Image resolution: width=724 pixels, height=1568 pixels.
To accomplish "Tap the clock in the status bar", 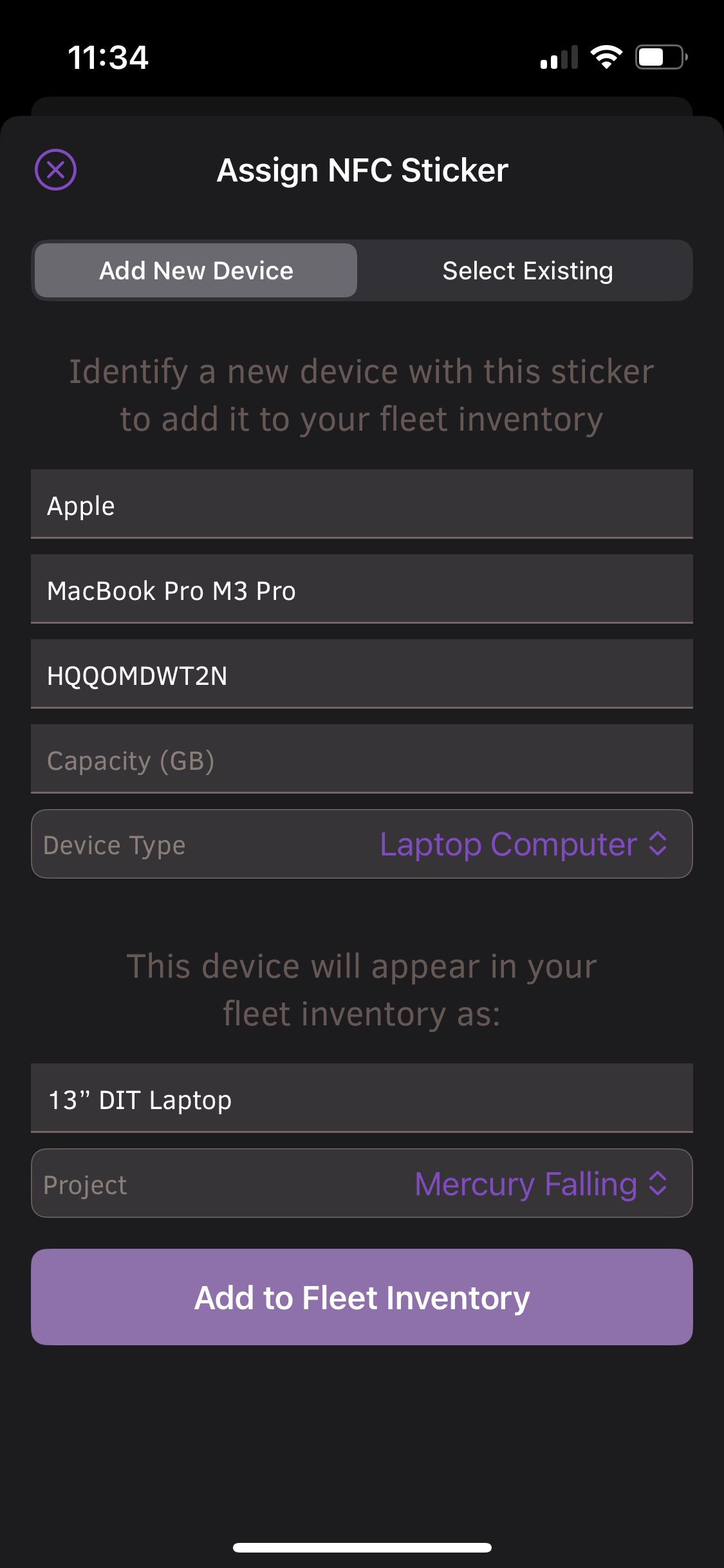I will click(x=109, y=58).
